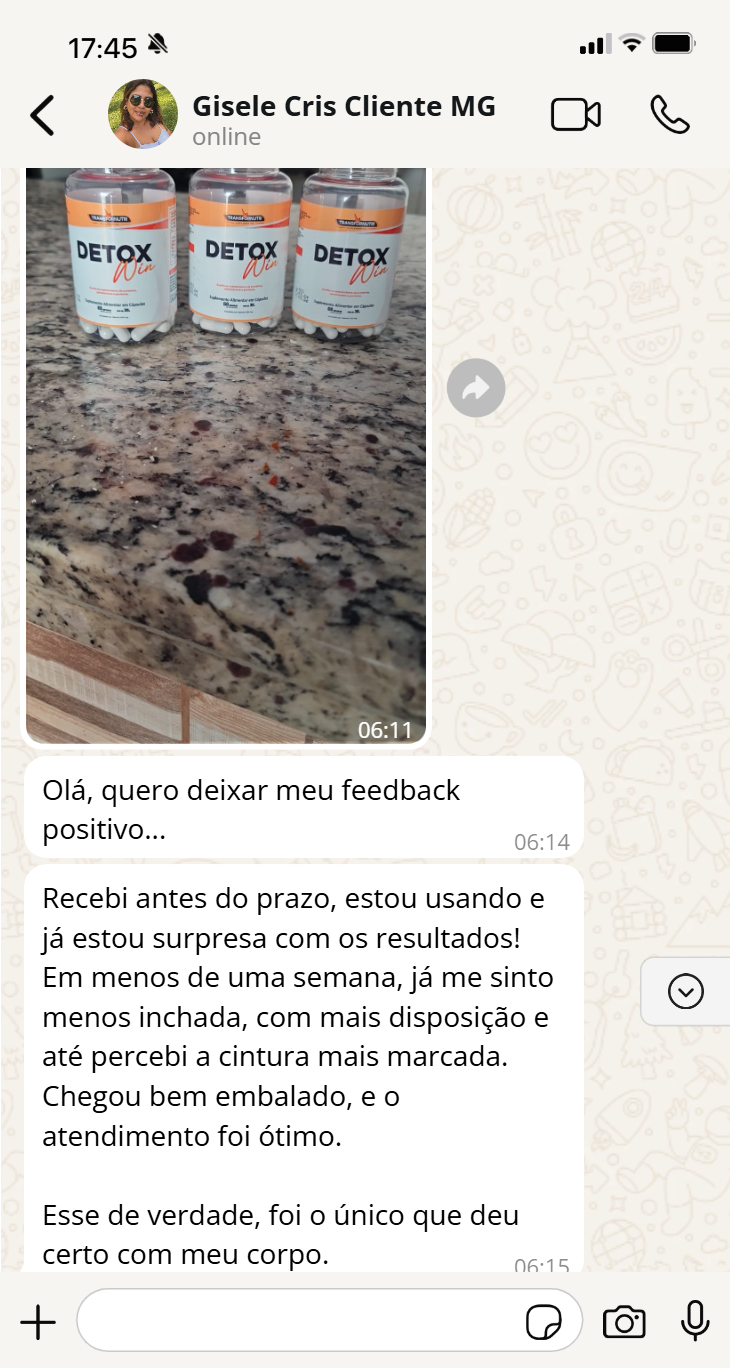The height and width of the screenshot is (1368, 730).
Task: Go back to the chat list
Action: point(42,116)
